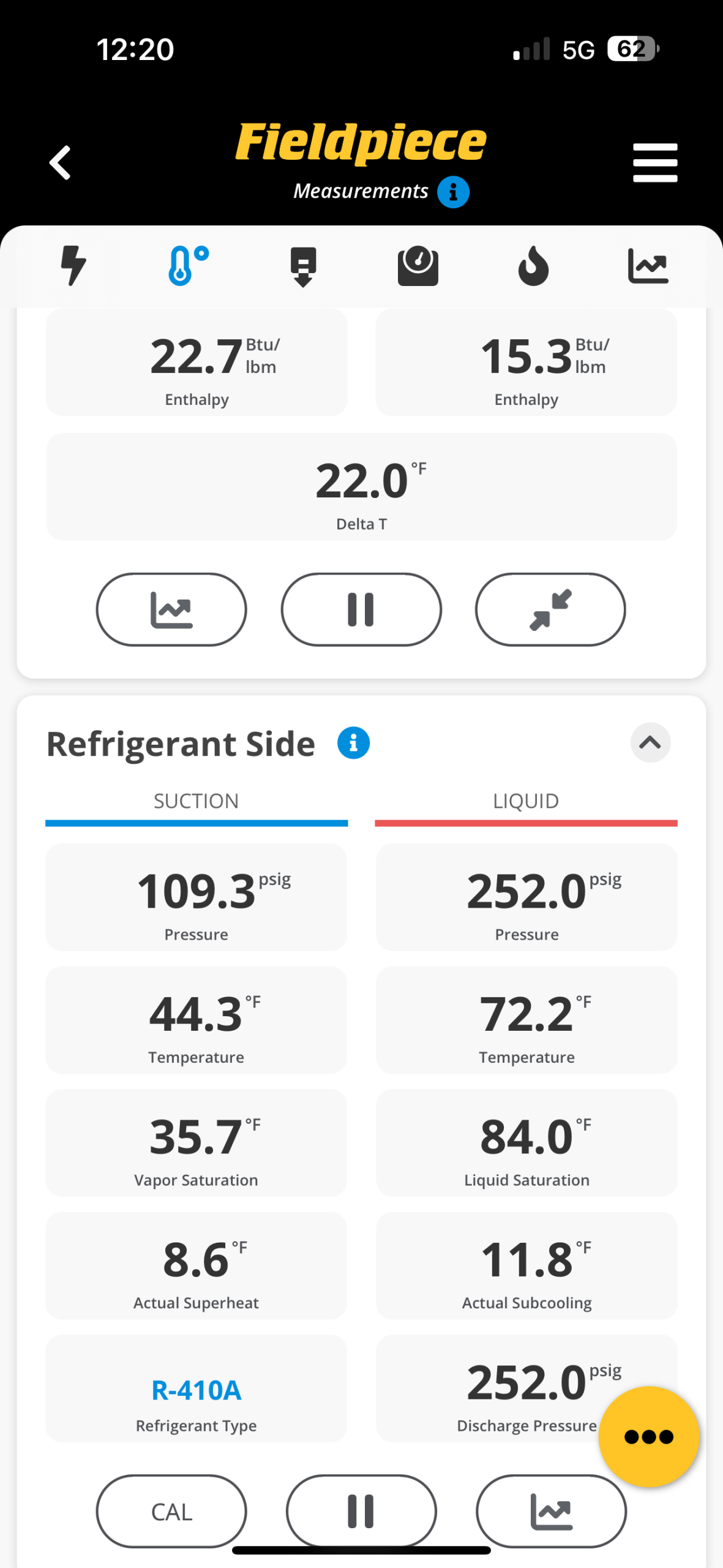Collapse the Refrigerant Side section
723x1568 pixels.
click(650, 743)
